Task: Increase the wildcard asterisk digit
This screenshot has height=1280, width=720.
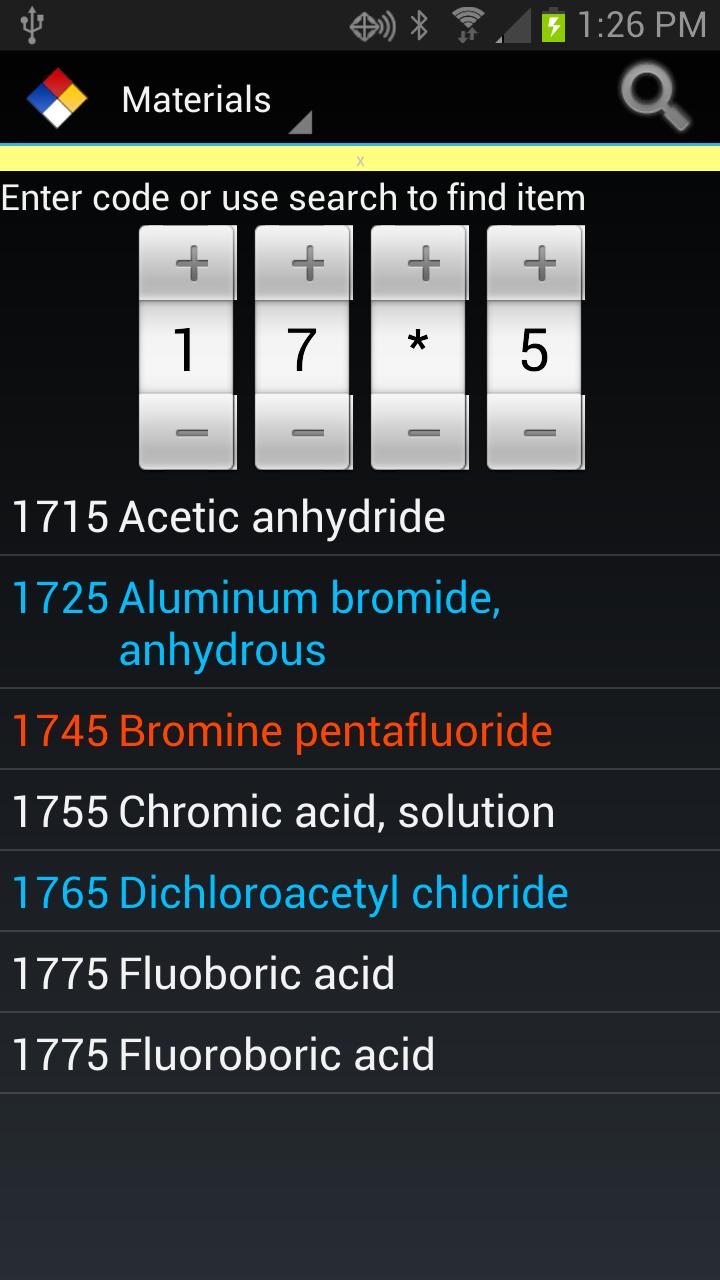Action: click(419, 264)
